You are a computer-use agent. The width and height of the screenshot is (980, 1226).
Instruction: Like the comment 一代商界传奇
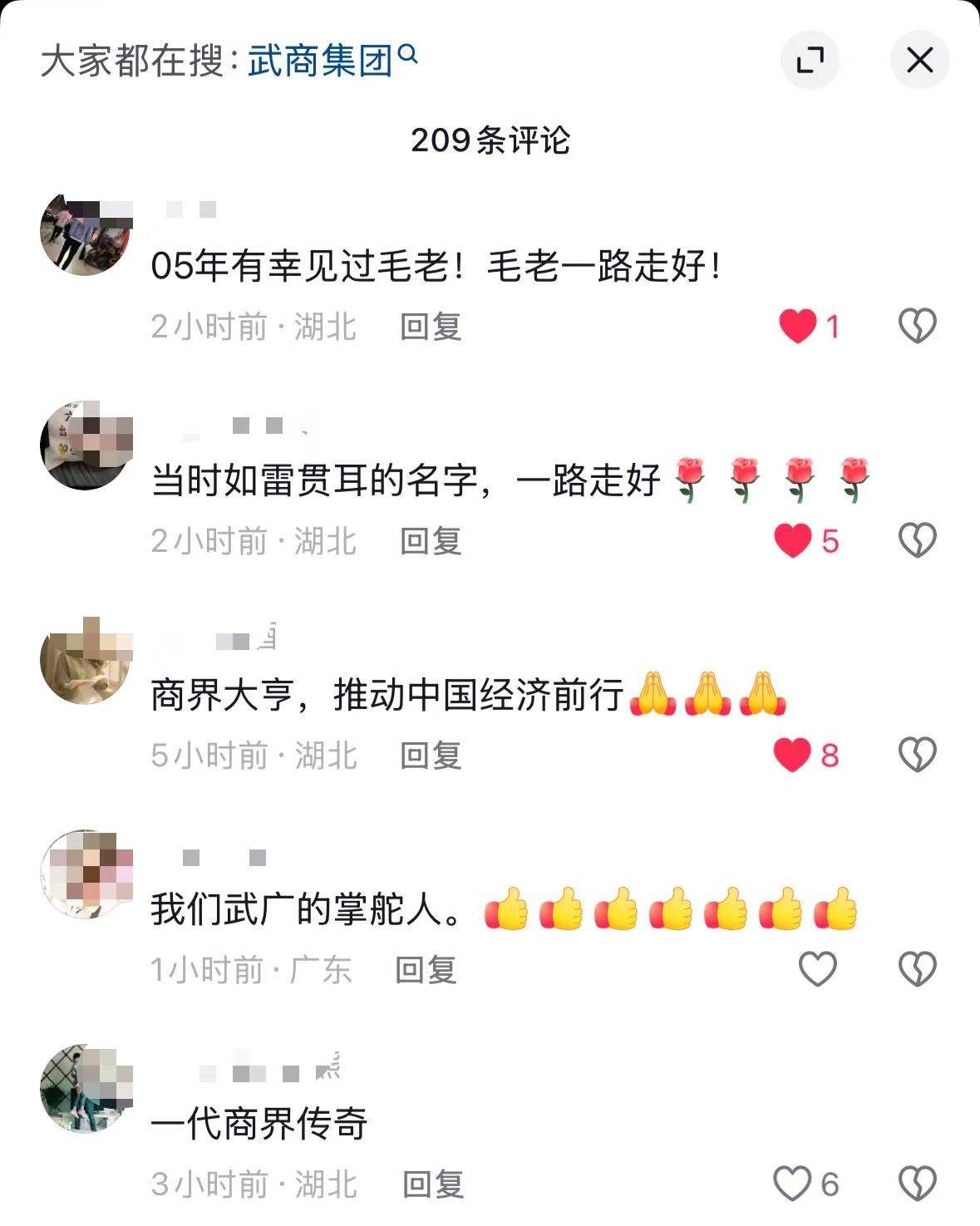[x=792, y=1184]
